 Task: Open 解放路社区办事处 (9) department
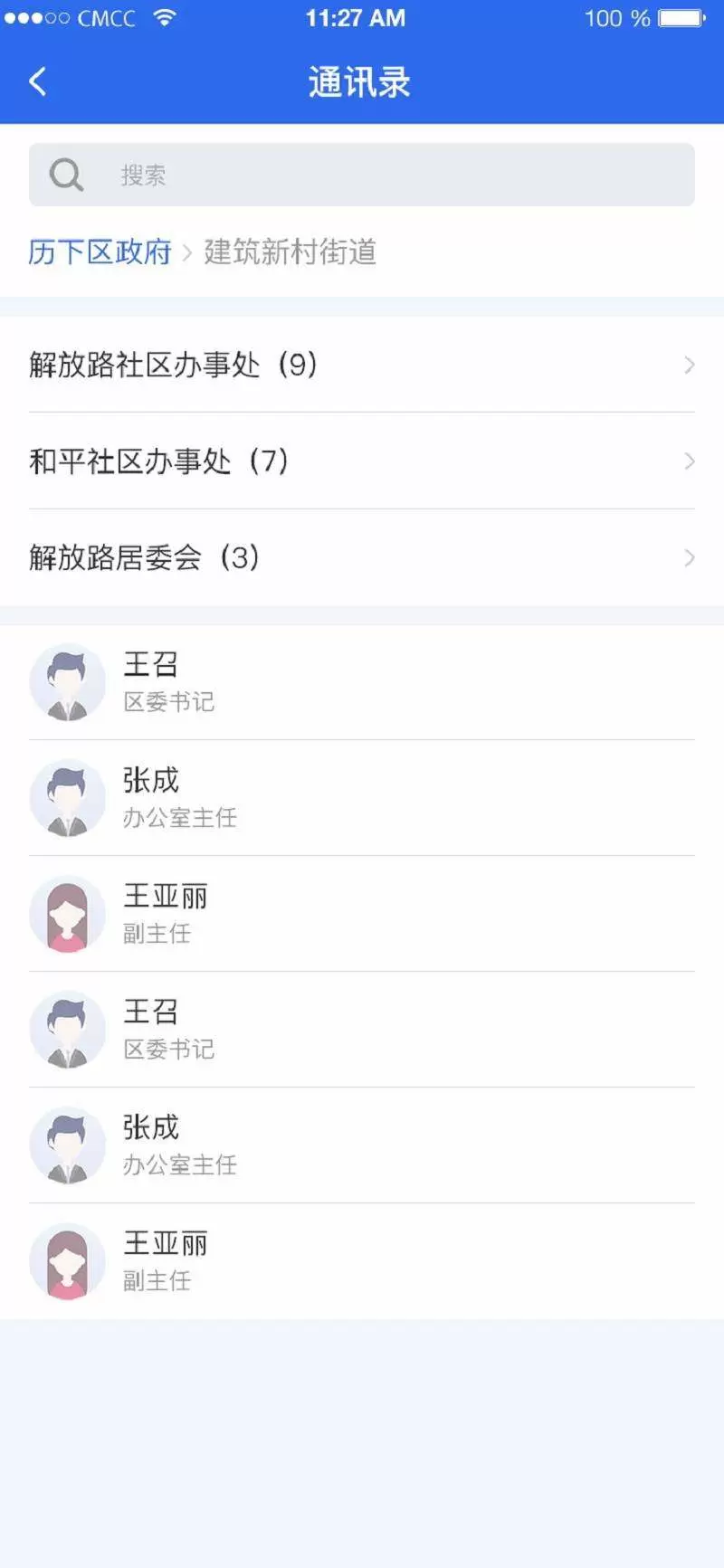pos(362,365)
